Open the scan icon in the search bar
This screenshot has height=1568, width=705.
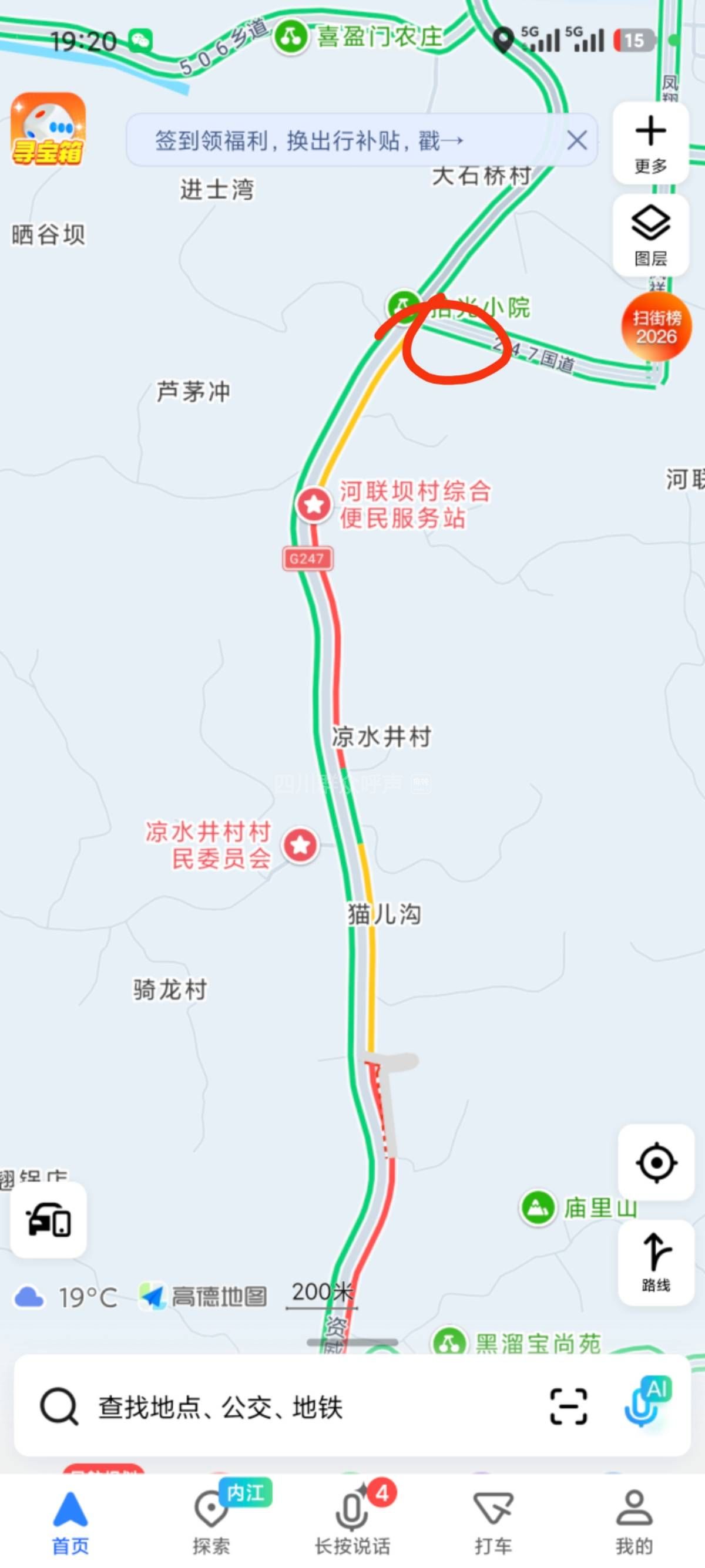[x=569, y=1407]
